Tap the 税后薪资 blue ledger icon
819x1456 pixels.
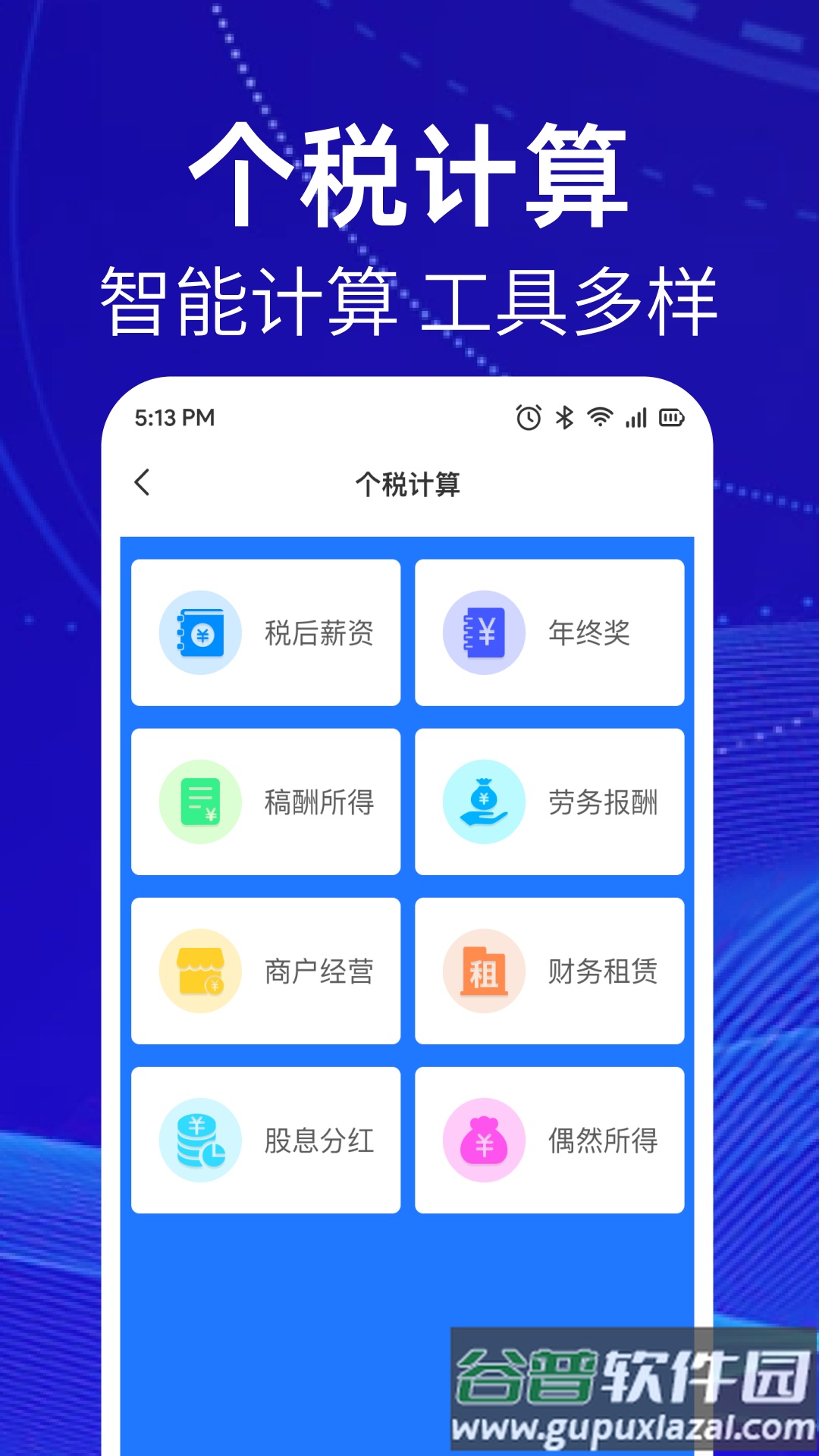click(x=199, y=633)
